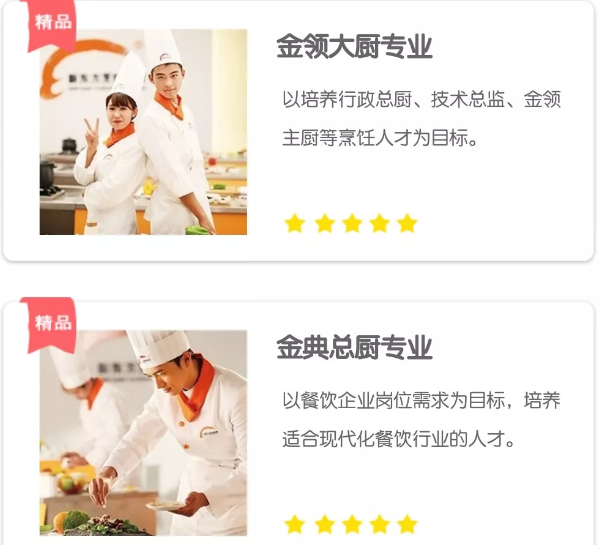Open the 金典总厨专业 course card

(x=354, y=348)
